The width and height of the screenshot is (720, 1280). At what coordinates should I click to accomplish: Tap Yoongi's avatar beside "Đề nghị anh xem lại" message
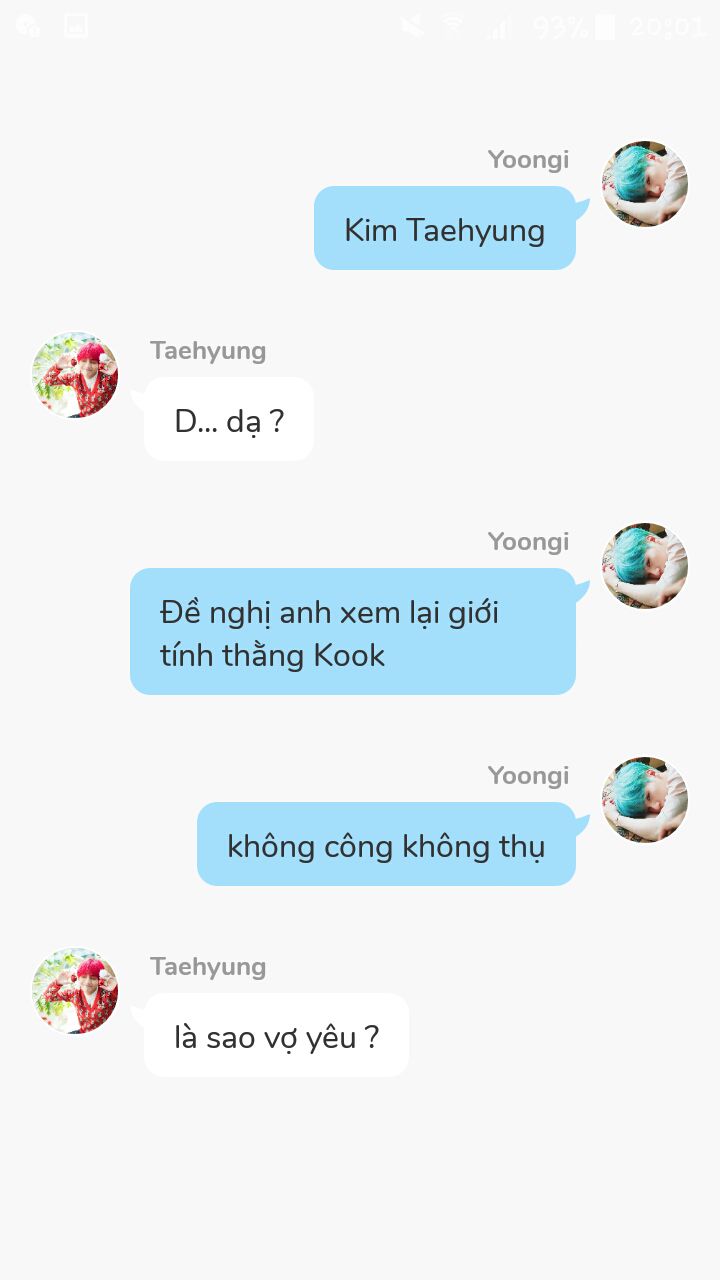[x=645, y=566]
